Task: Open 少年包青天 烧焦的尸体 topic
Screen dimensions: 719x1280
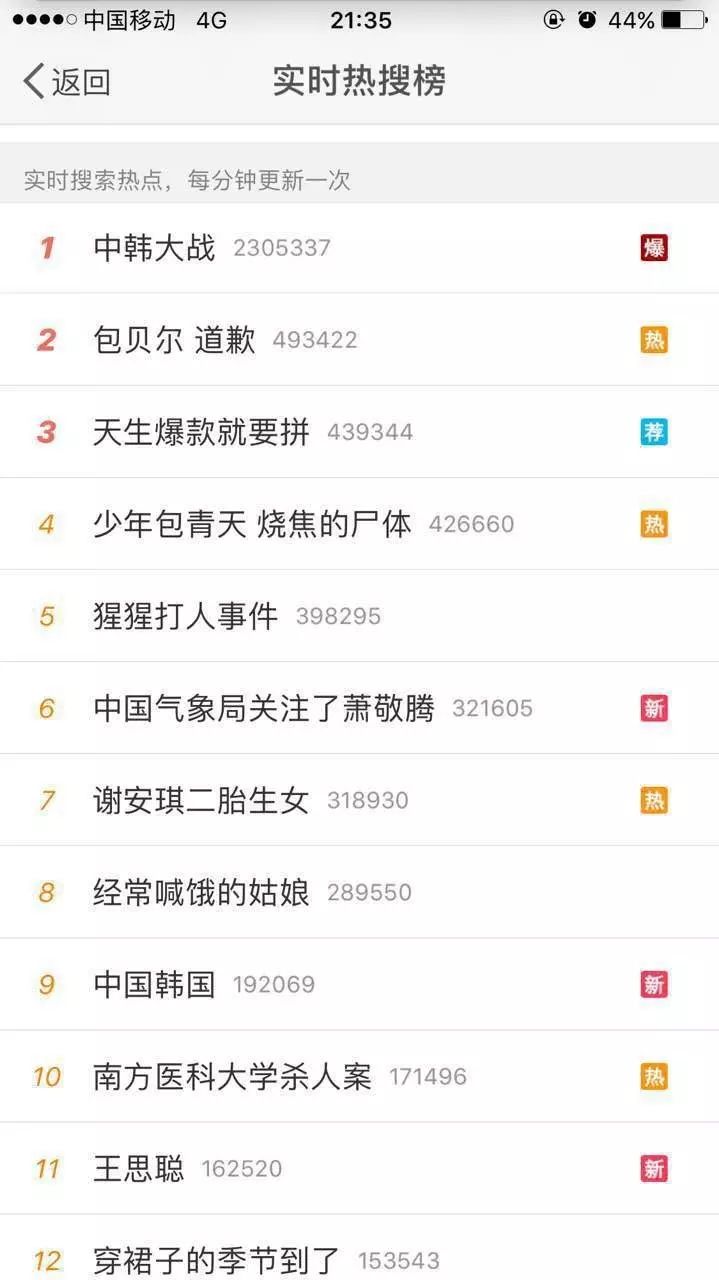Action: point(359,524)
